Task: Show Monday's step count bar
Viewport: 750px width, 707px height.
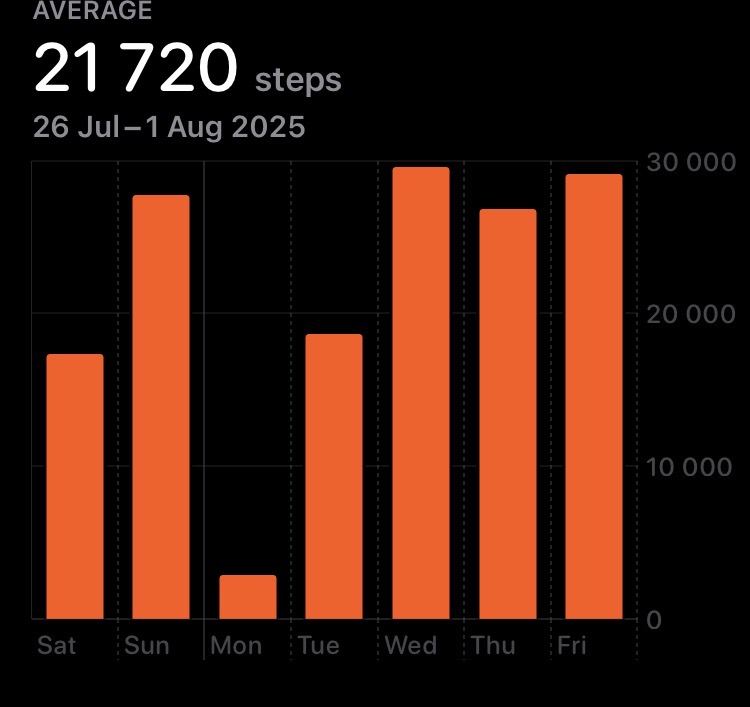Action: point(248,597)
